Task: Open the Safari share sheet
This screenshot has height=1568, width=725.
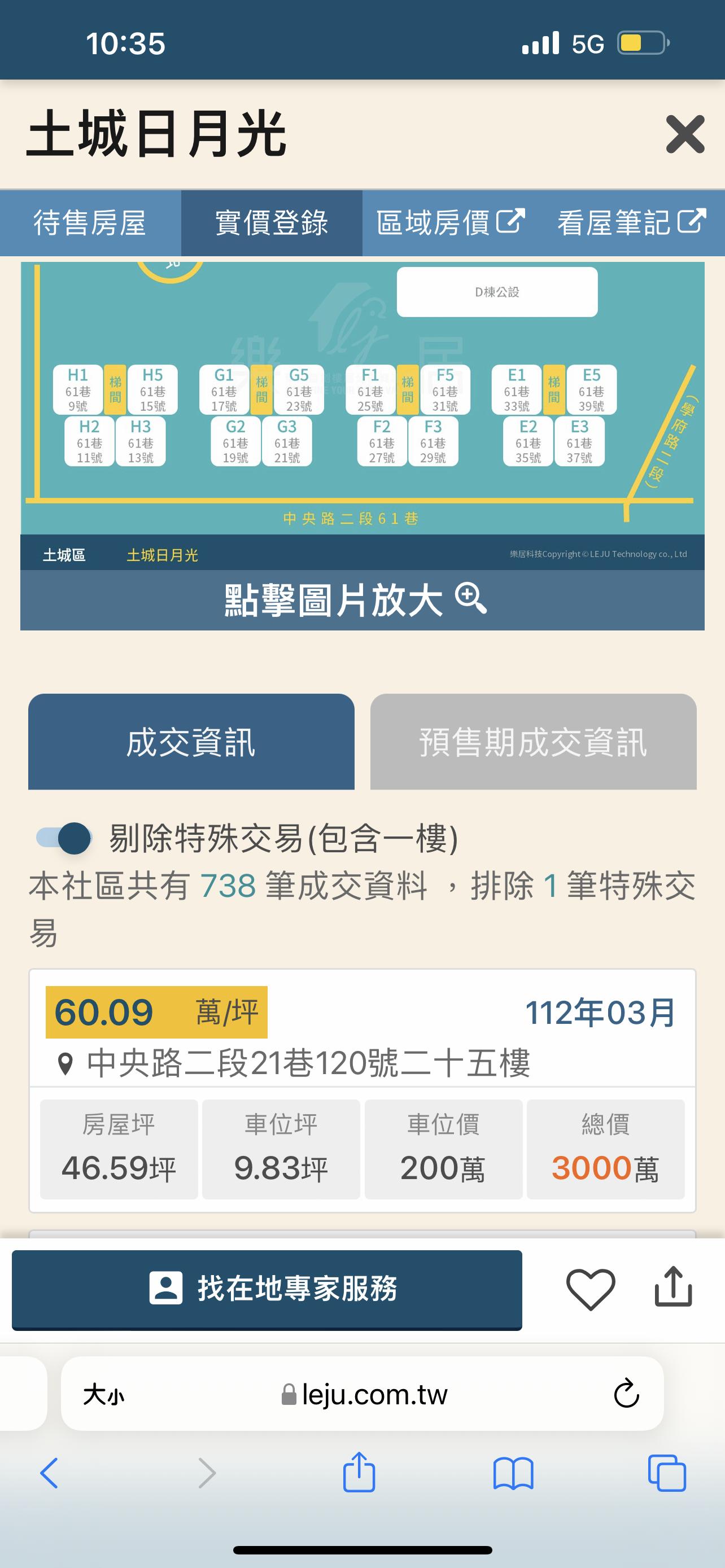Action: coord(359,1474)
